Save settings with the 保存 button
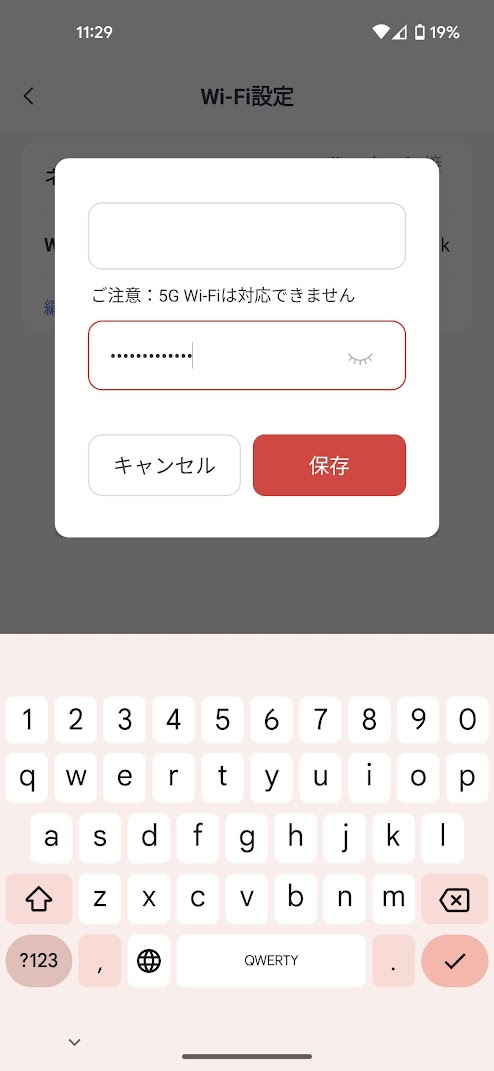 [329, 465]
